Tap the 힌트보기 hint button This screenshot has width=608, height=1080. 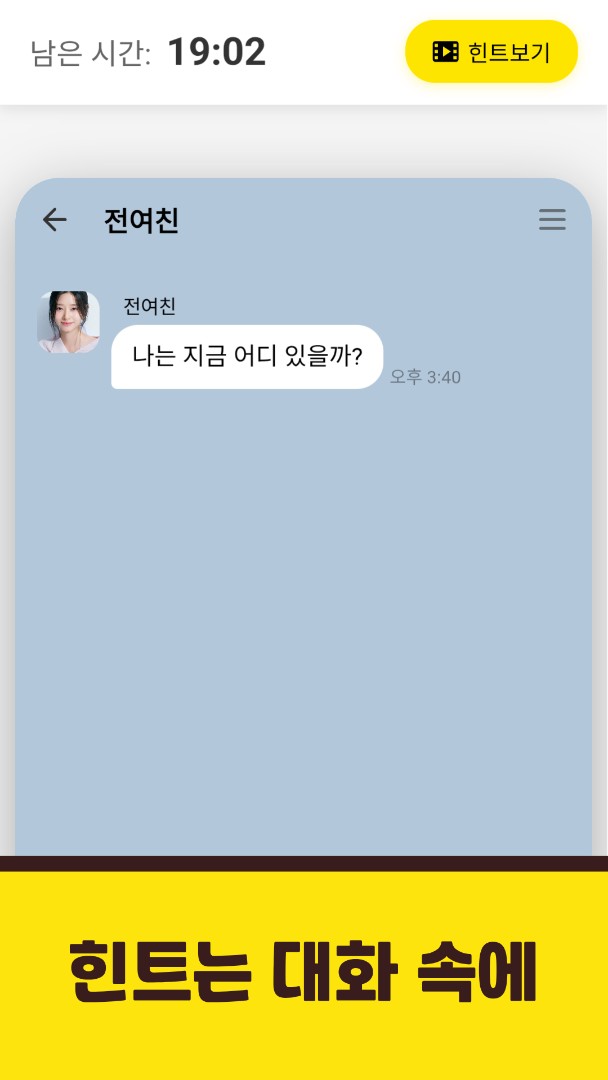pos(491,52)
